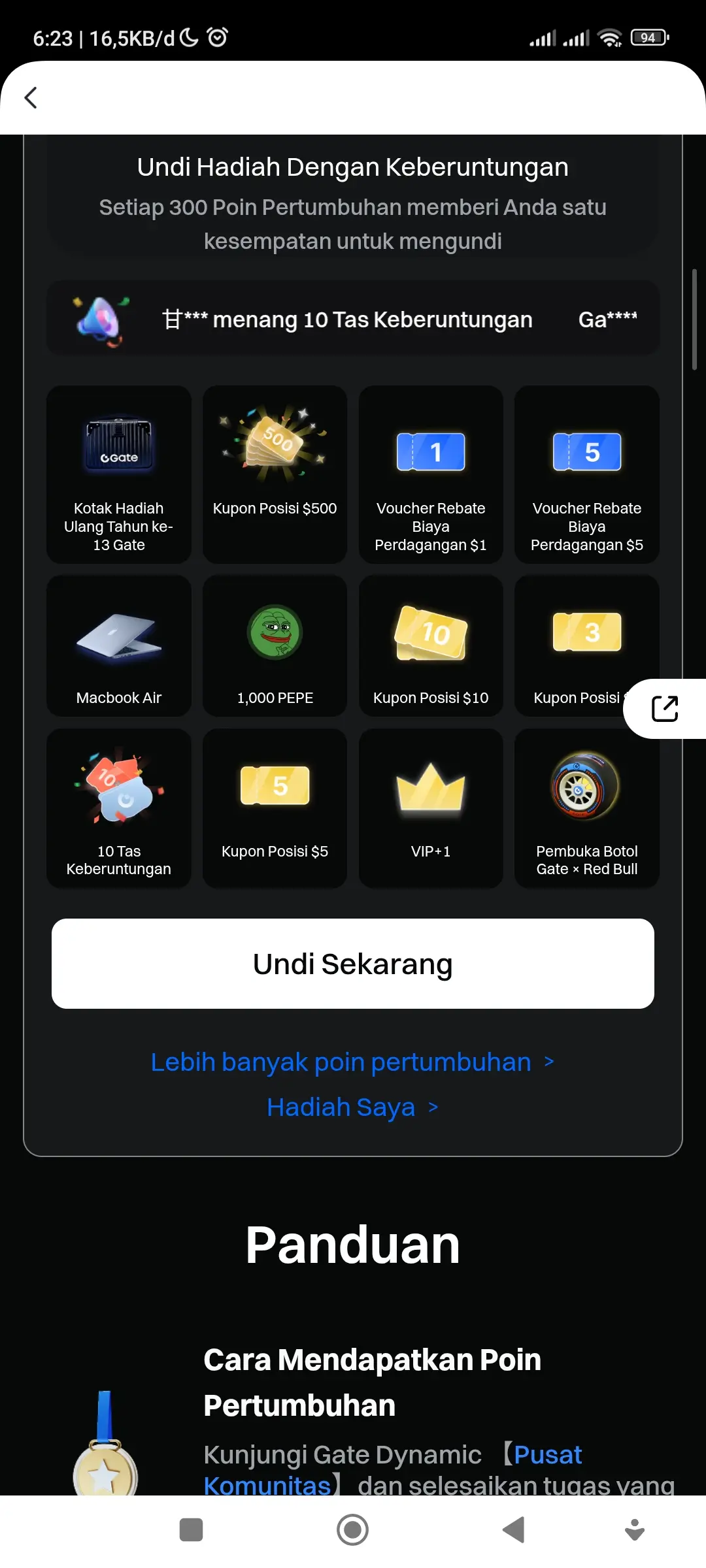The image size is (706, 1568).
Task: Tap the 10 Tas Keberuntungan gift icon
Action: (118, 787)
